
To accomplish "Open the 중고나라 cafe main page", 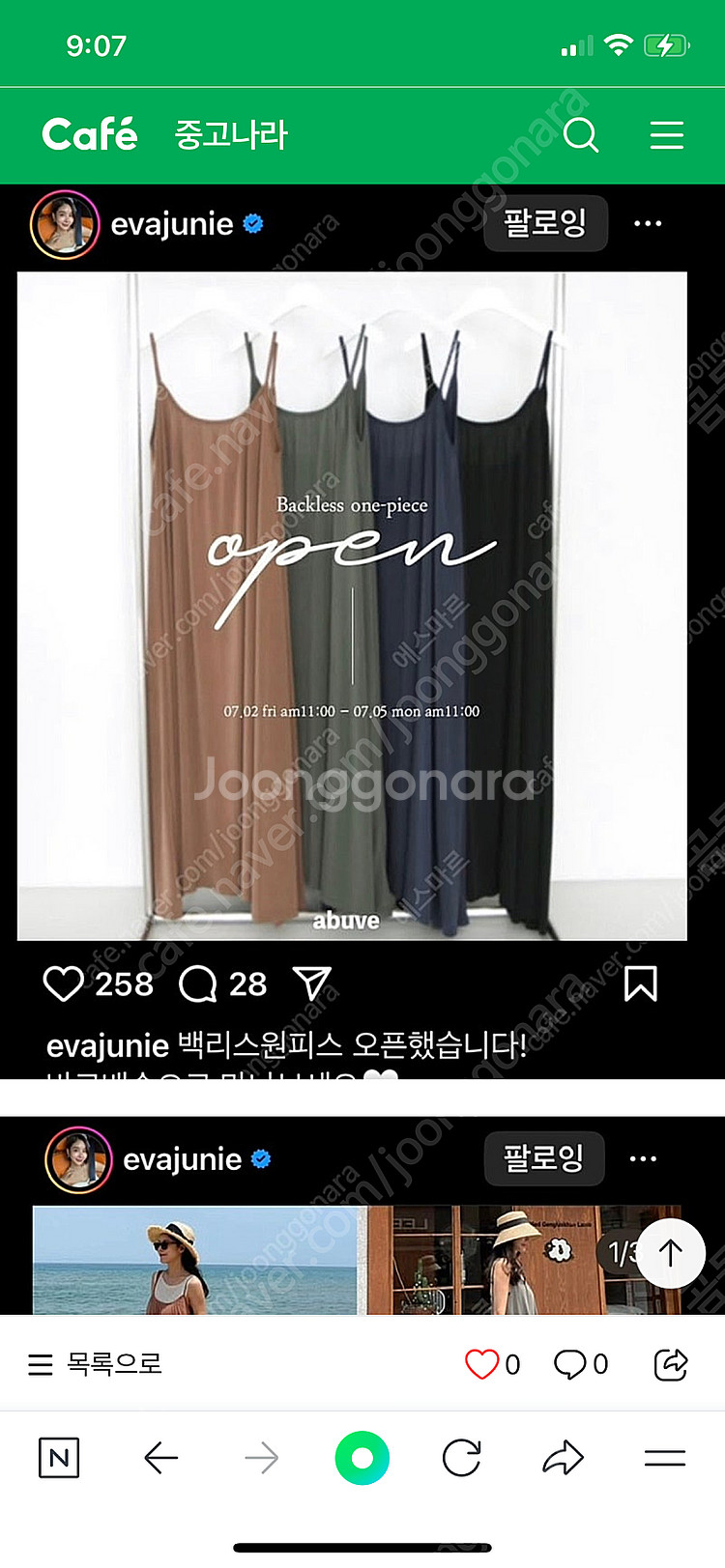I will coord(231,135).
